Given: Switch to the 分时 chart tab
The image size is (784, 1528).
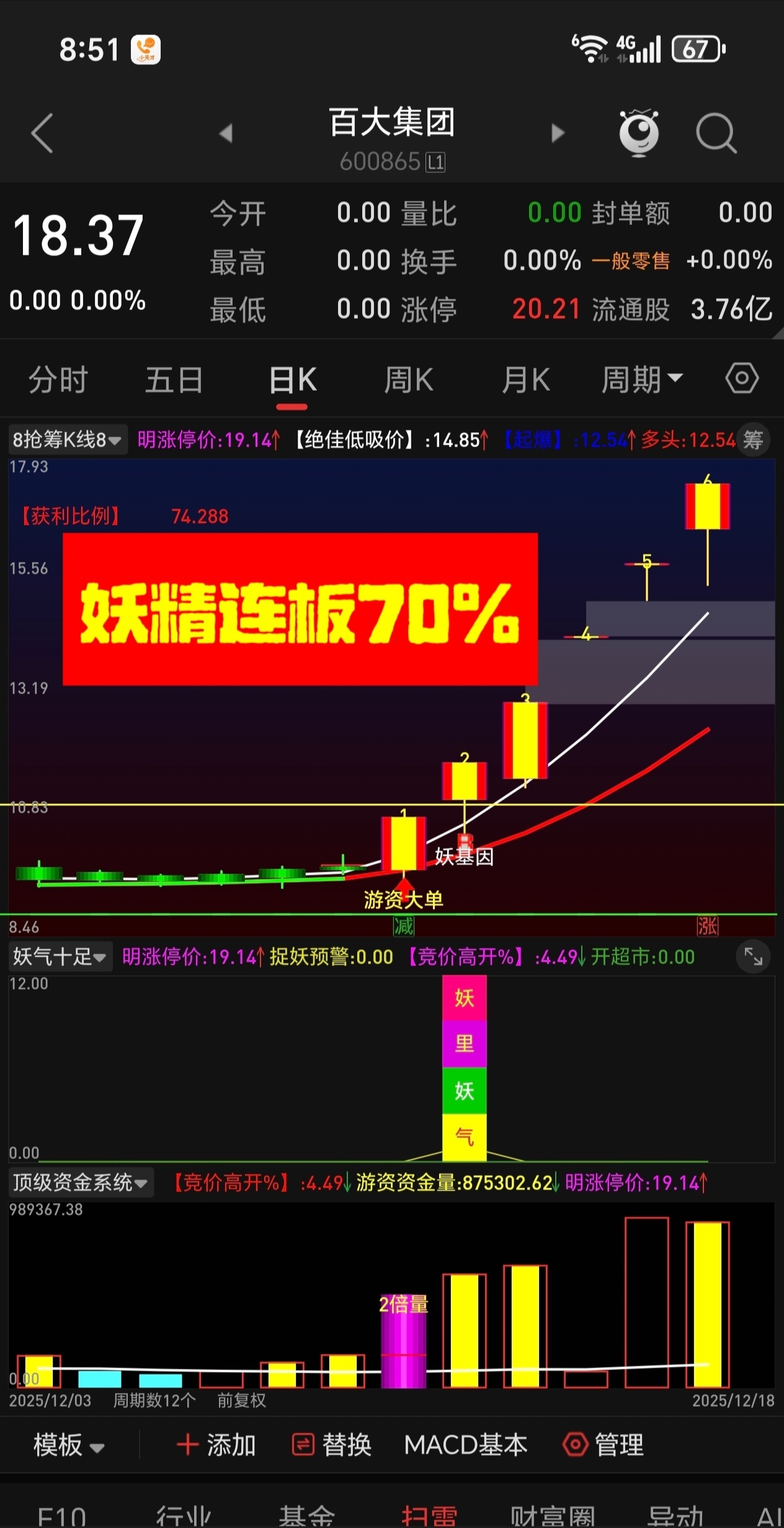Looking at the screenshot, I should (x=58, y=380).
